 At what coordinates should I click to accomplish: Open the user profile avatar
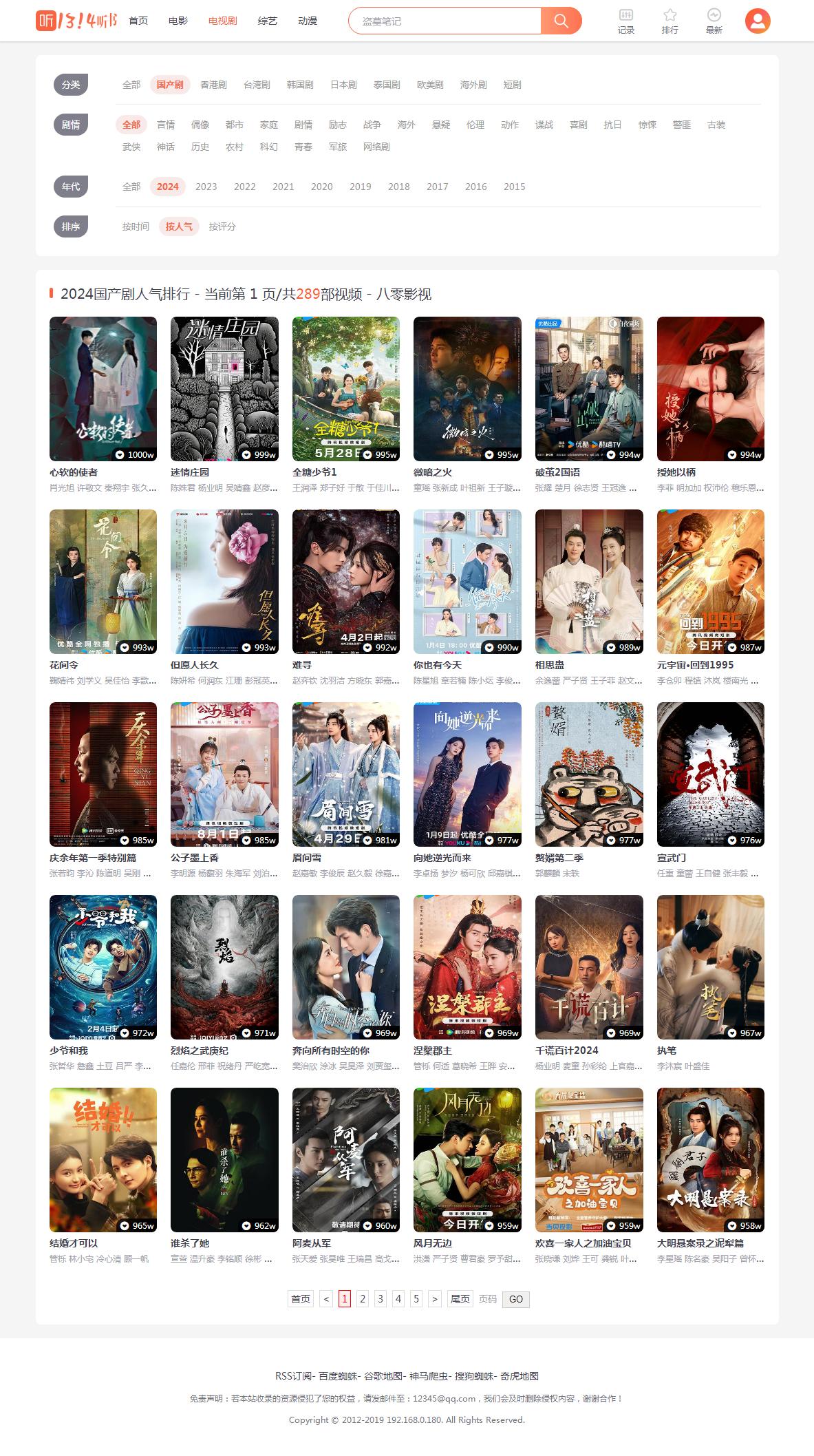[757, 21]
